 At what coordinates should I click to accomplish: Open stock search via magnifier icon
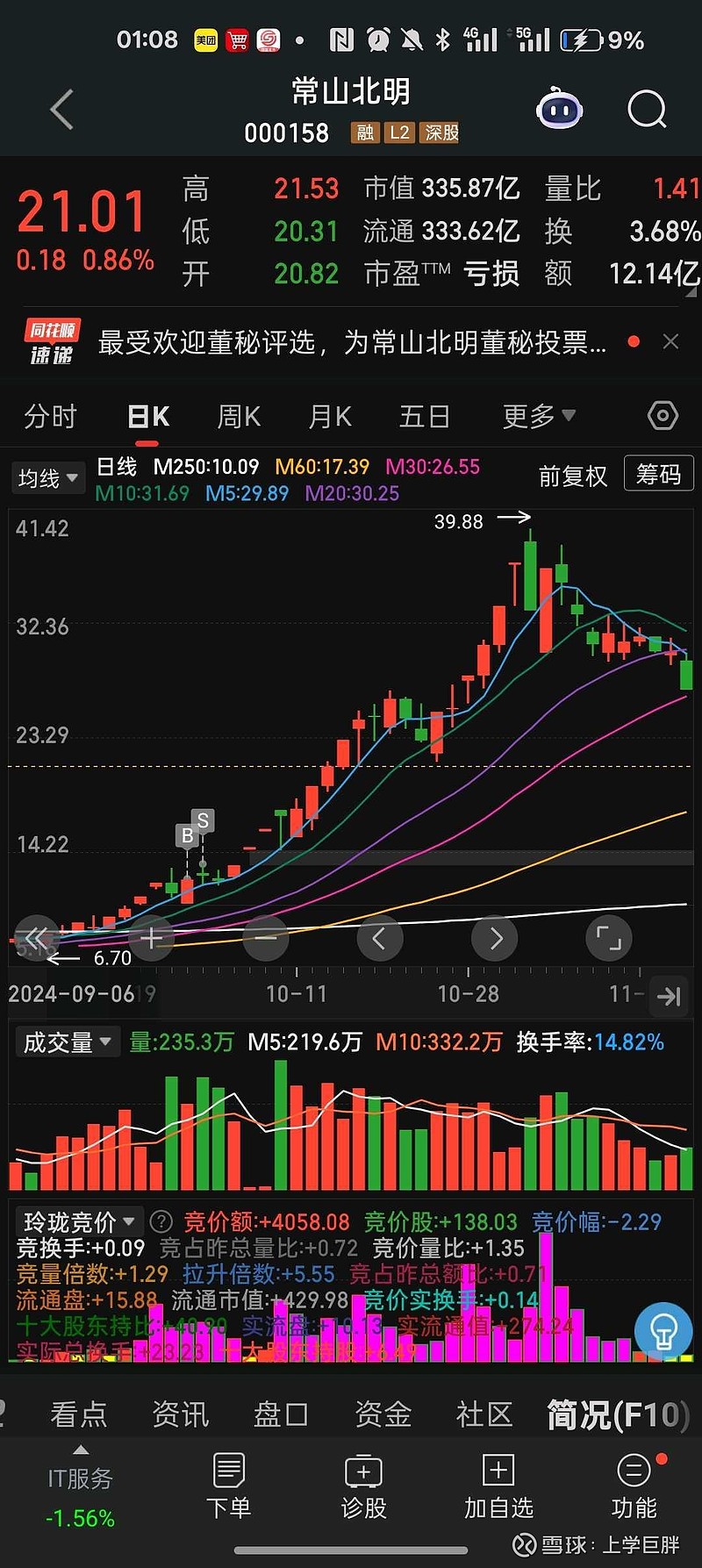(647, 109)
